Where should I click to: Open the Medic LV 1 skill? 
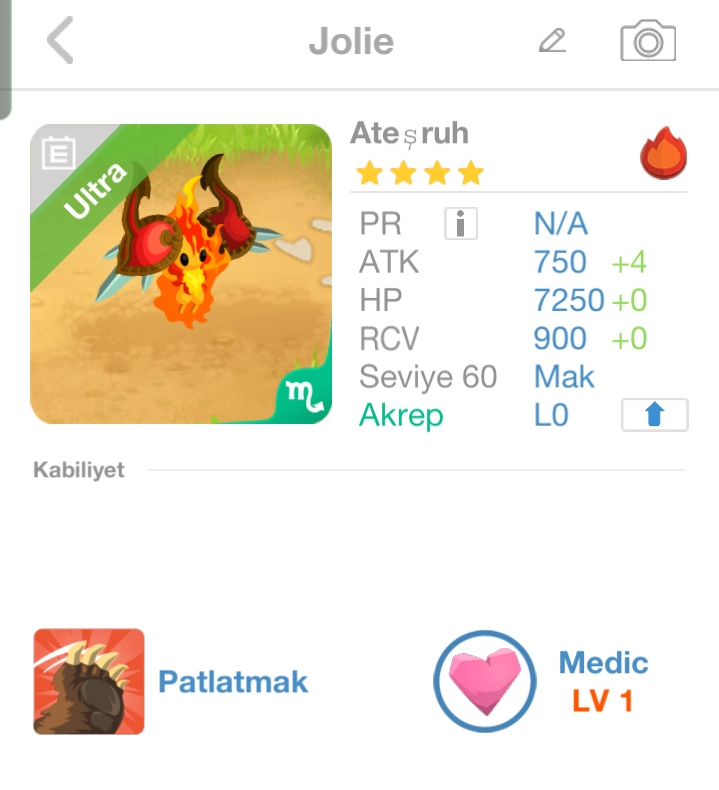coord(484,680)
